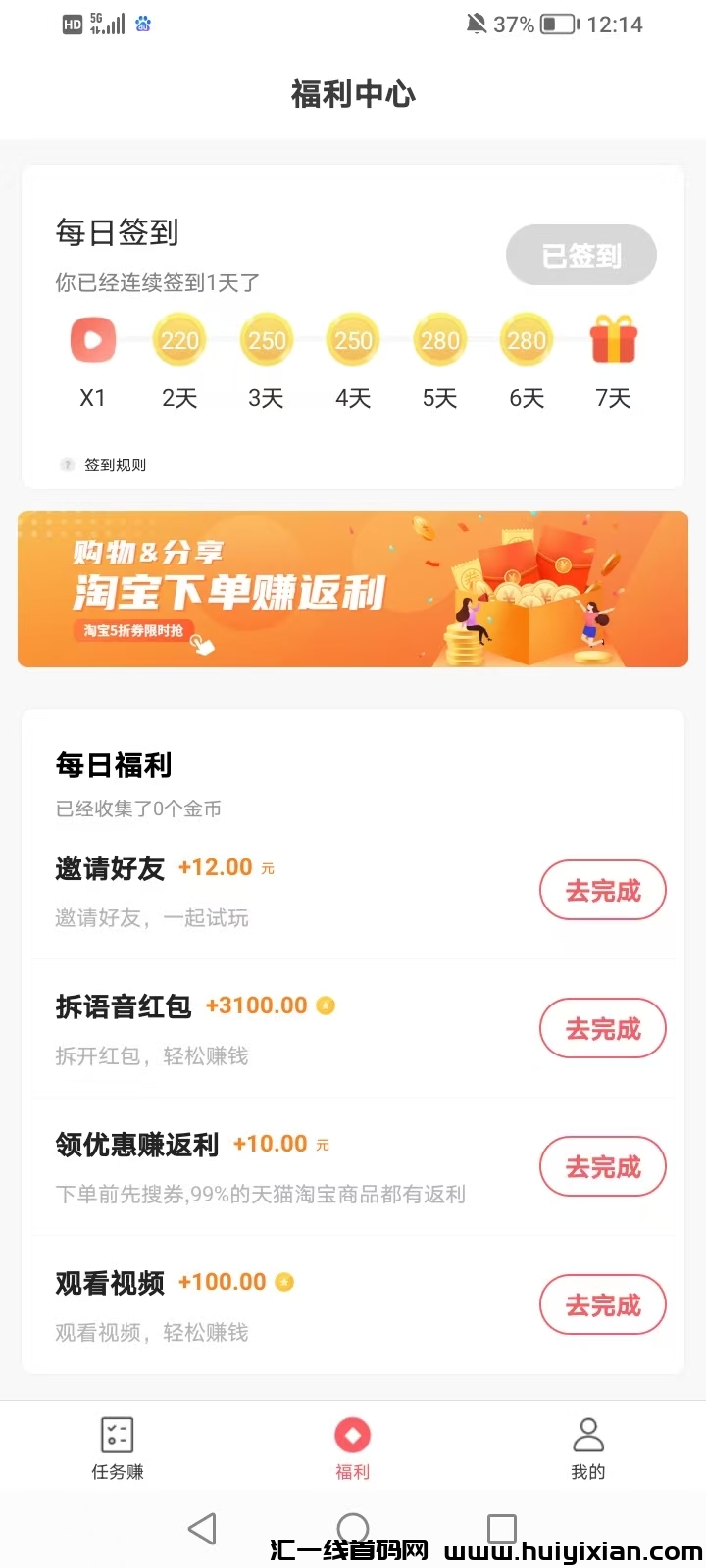This screenshot has width=706, height=1568.
Task: Click the question mark beside 签到规则
Action: [x=67, y=465]
